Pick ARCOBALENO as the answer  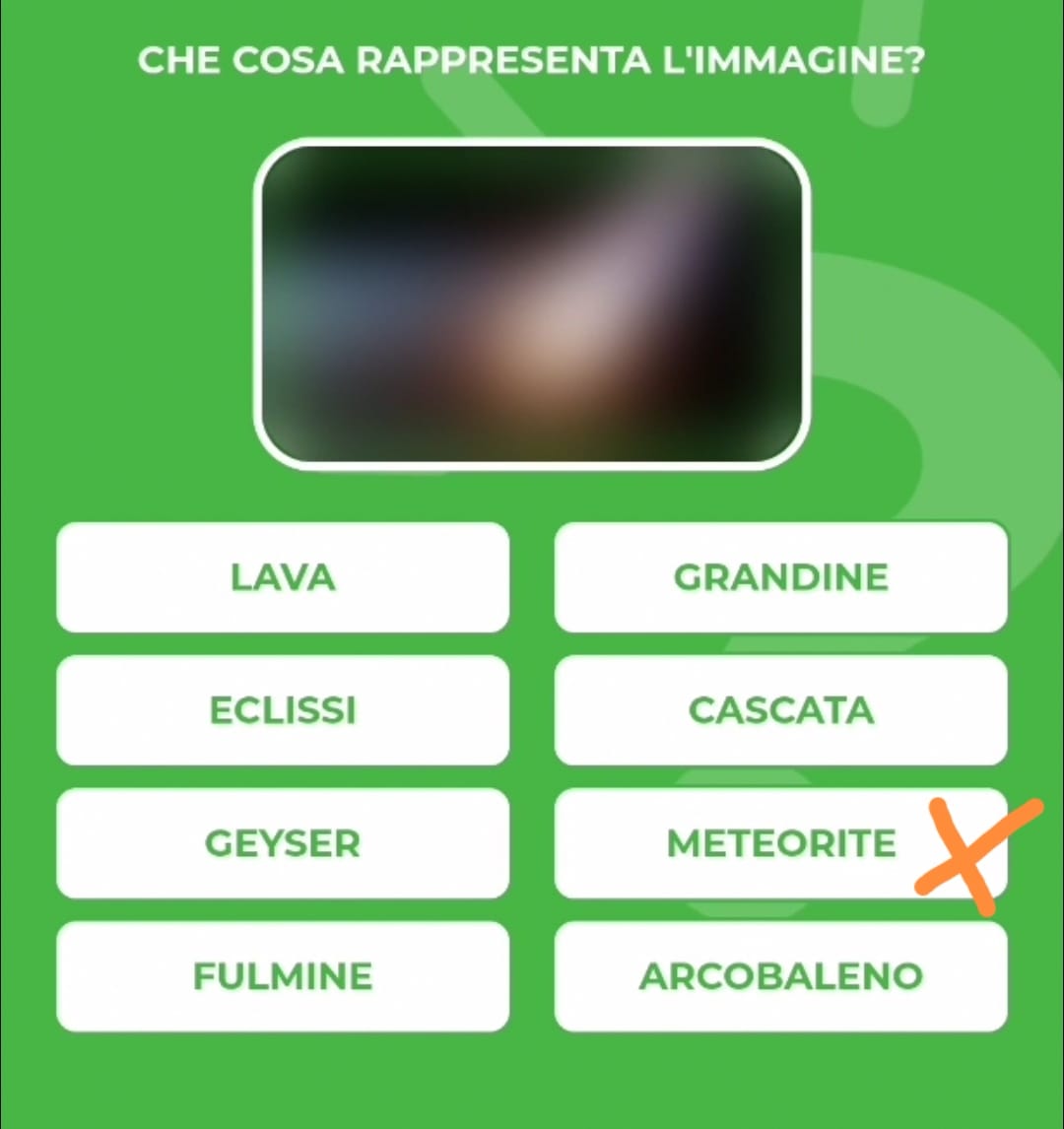pyautogui.click(x=780, y=976)
